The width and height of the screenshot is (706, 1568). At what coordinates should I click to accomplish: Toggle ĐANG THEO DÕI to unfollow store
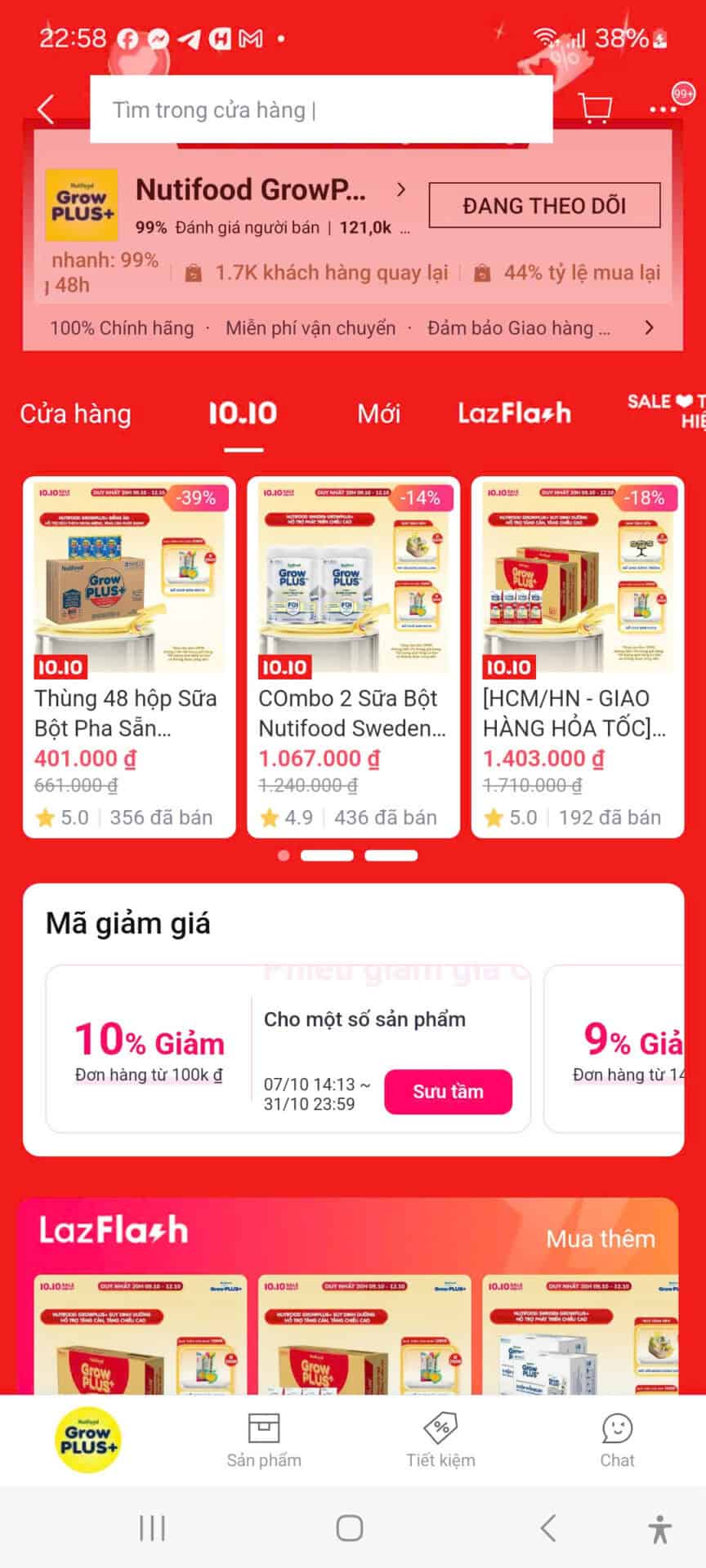pyautogui.click(x=544, y=205)
